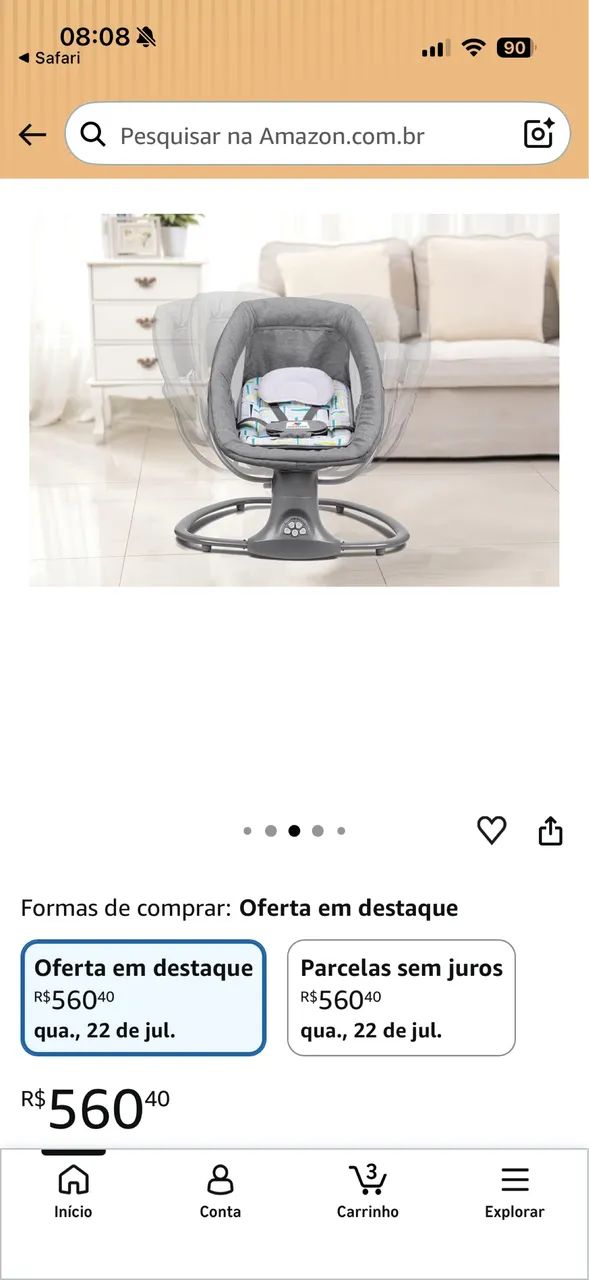Screen dimensions: 589x1280
Task: Choose the Parcelas sem juros option
Action: pos(402,998)
